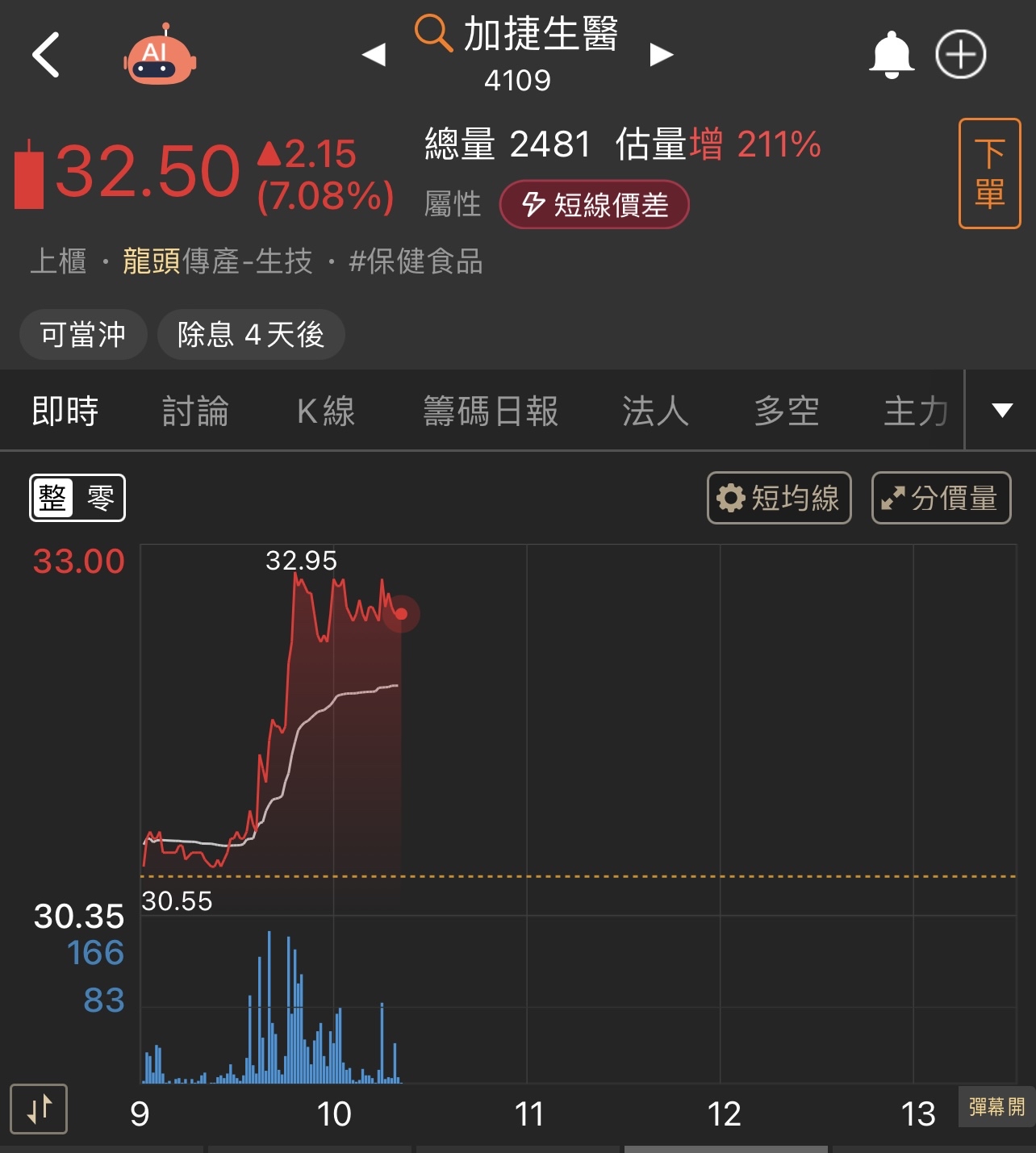Open the 籌碼日報 tab
The height and width of the screenshot is (1153, 1036).
(491, 411)
